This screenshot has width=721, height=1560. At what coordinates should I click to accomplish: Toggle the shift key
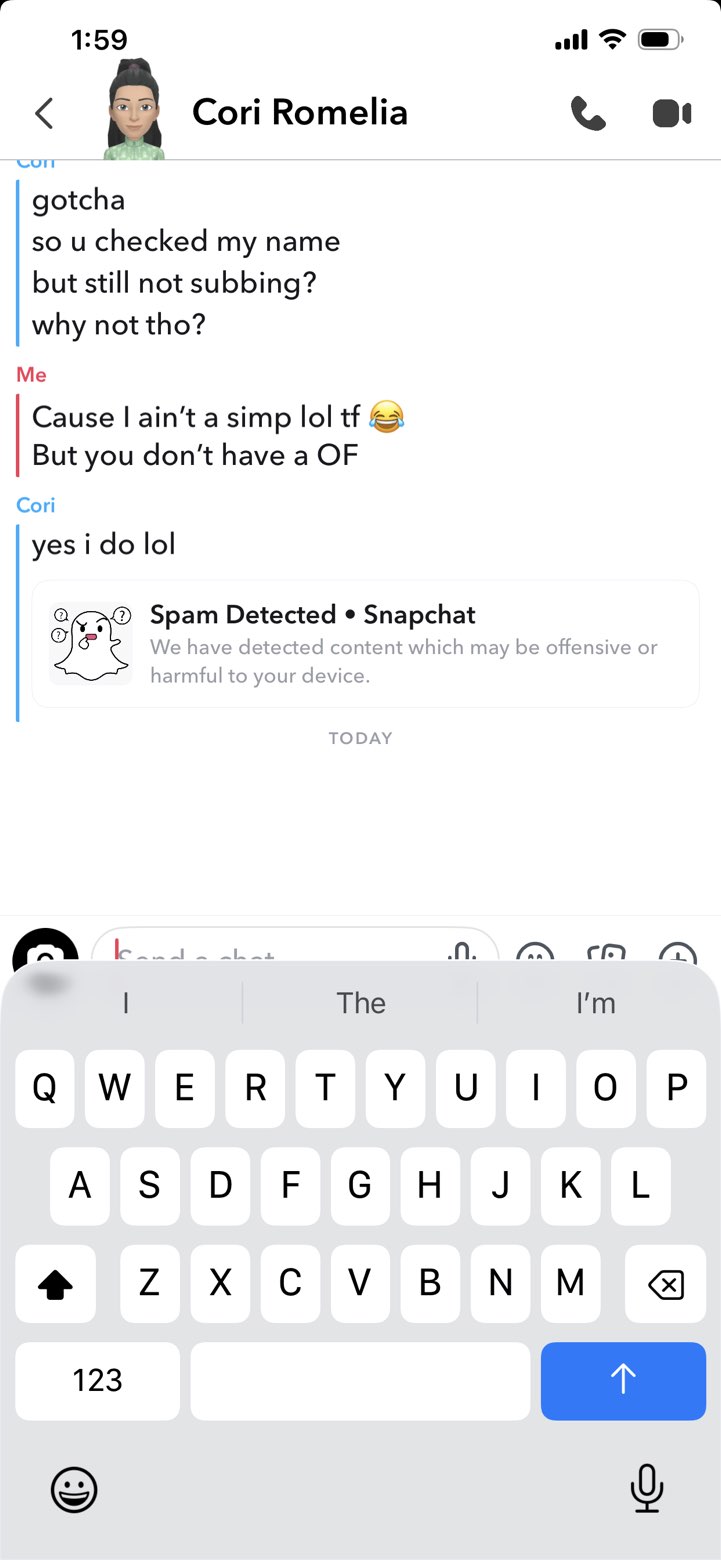tap(56, 1285)
